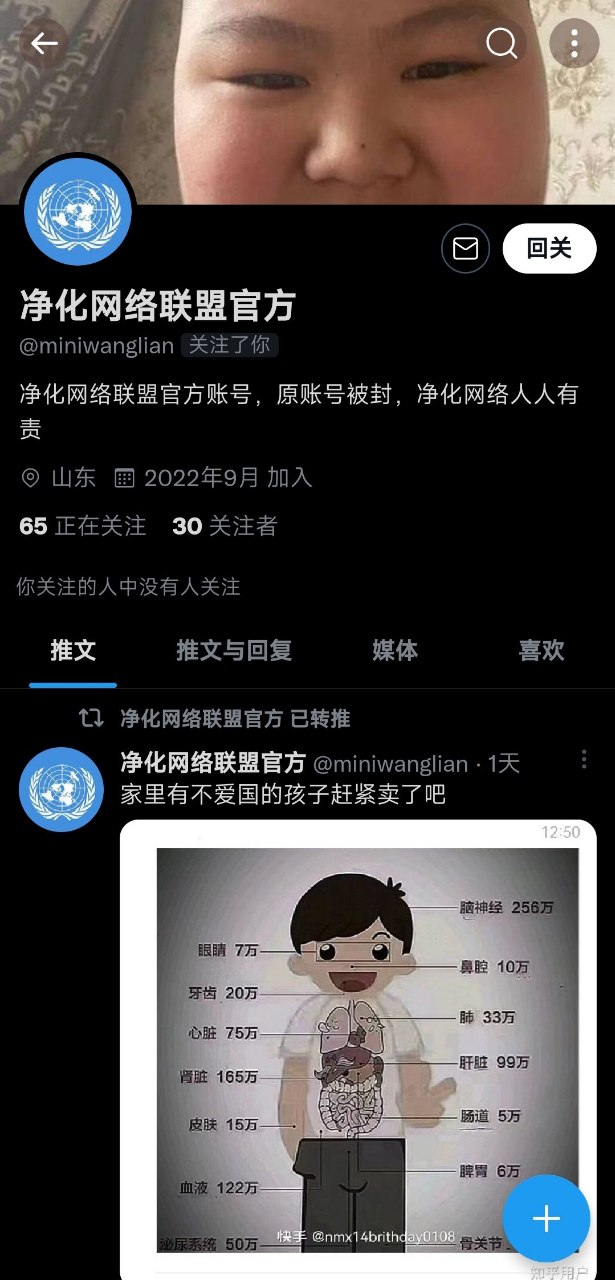The image size is (615, 1280).
Task: Open the 30 关注者 followers list
Action: (225, 526)
